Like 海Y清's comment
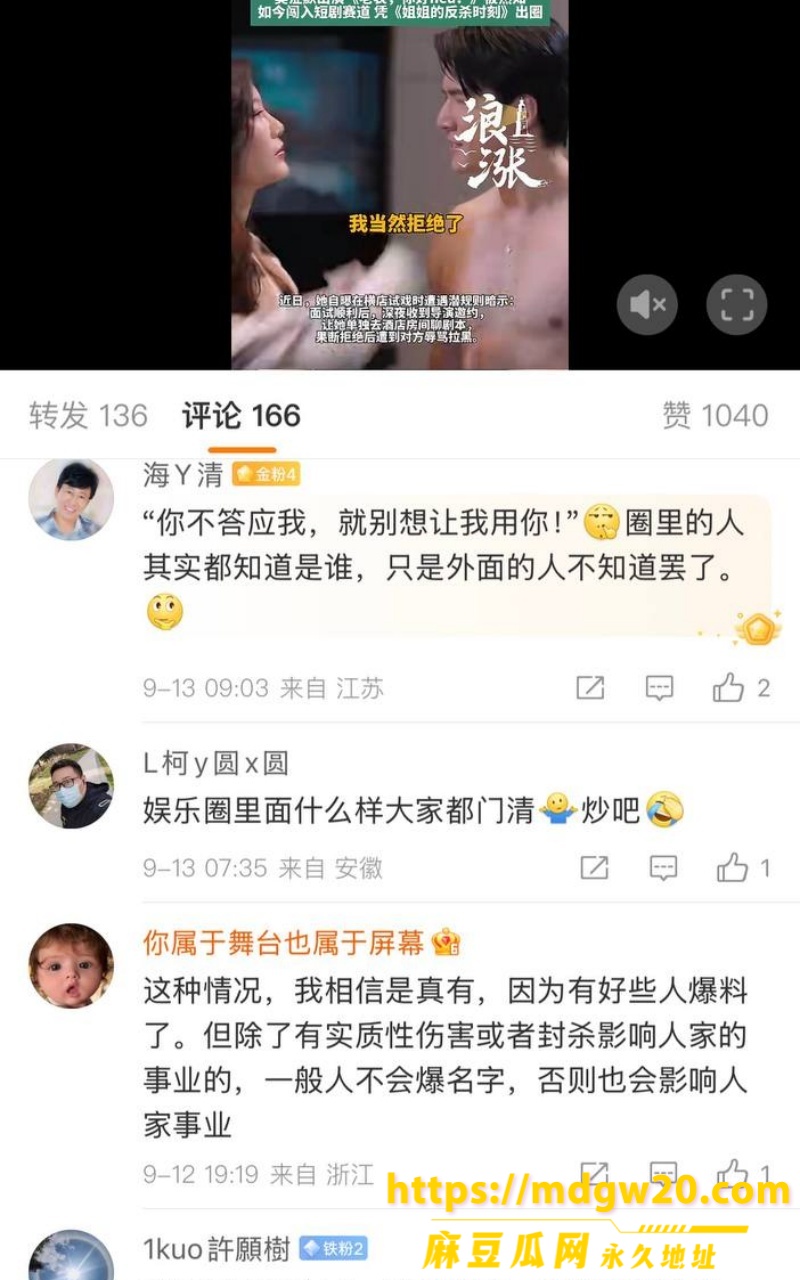800x1280 pixels. 740,688
